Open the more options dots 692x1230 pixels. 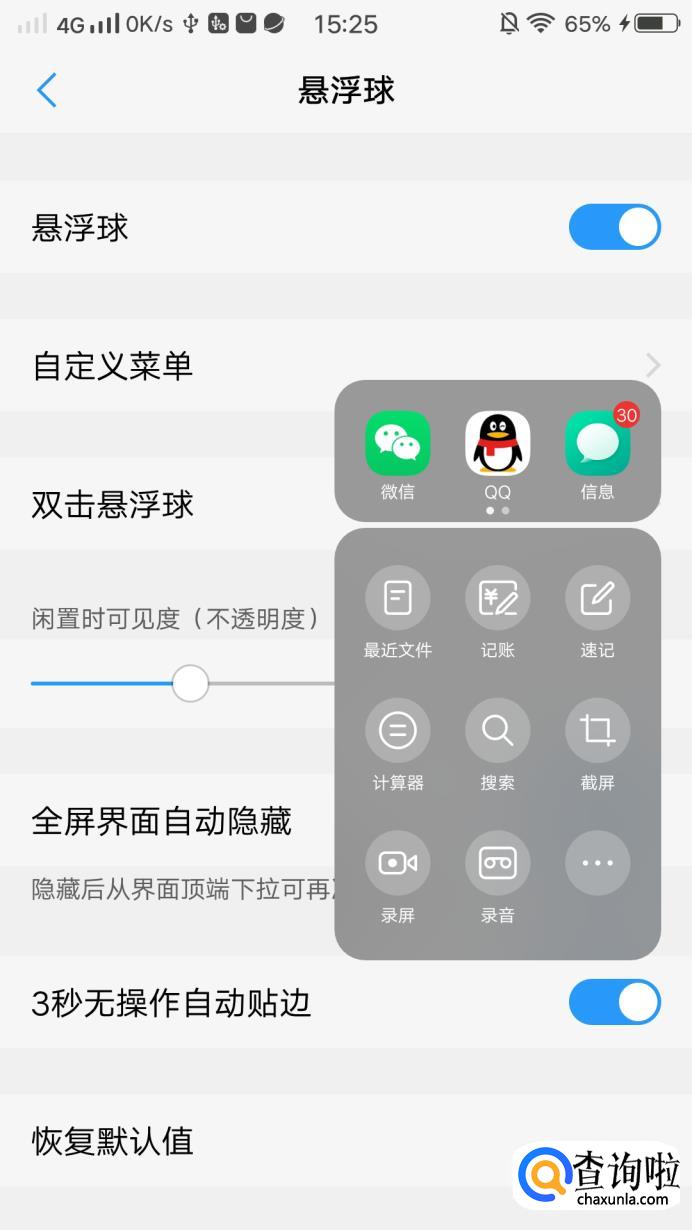tap(598, 863)
